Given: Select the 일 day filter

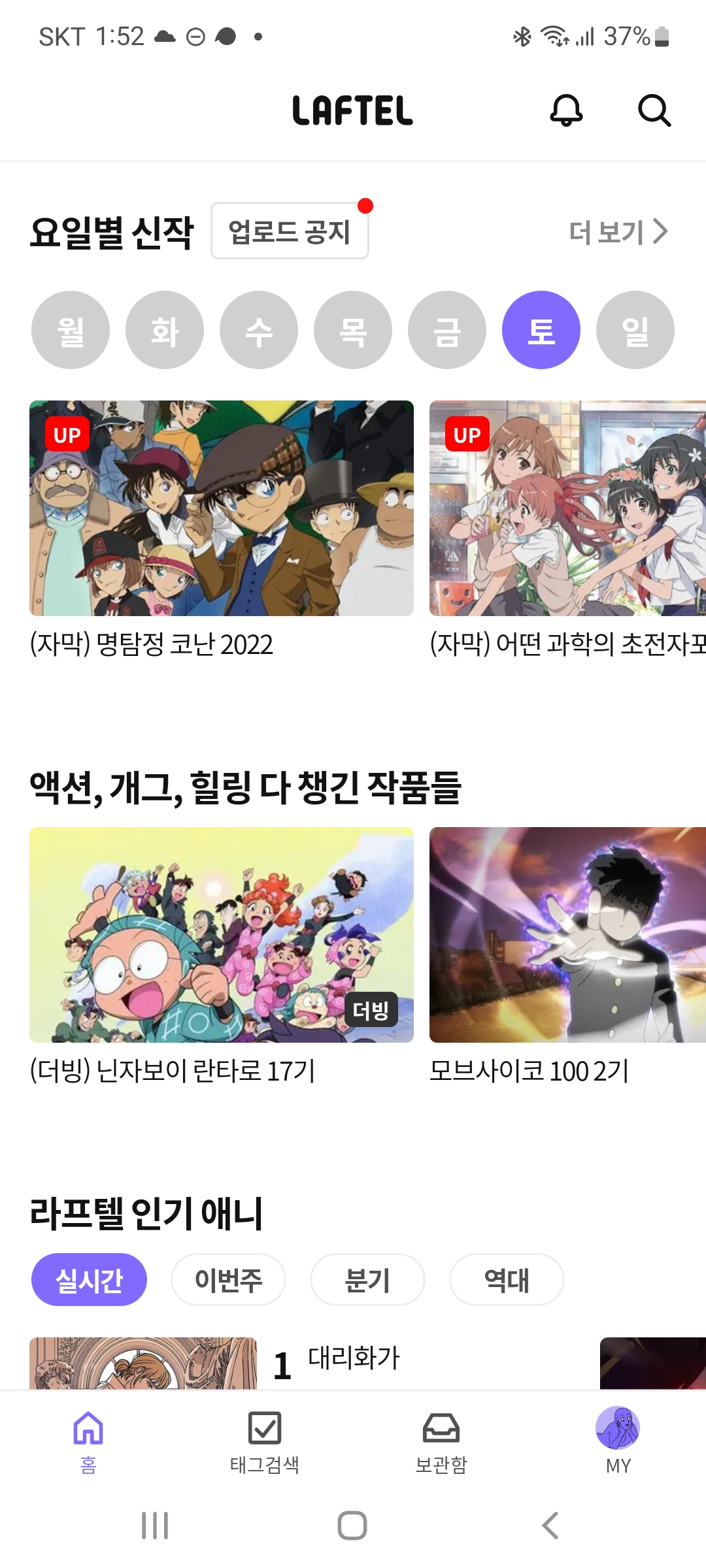Looking at the screenshot, I should 635,330.
